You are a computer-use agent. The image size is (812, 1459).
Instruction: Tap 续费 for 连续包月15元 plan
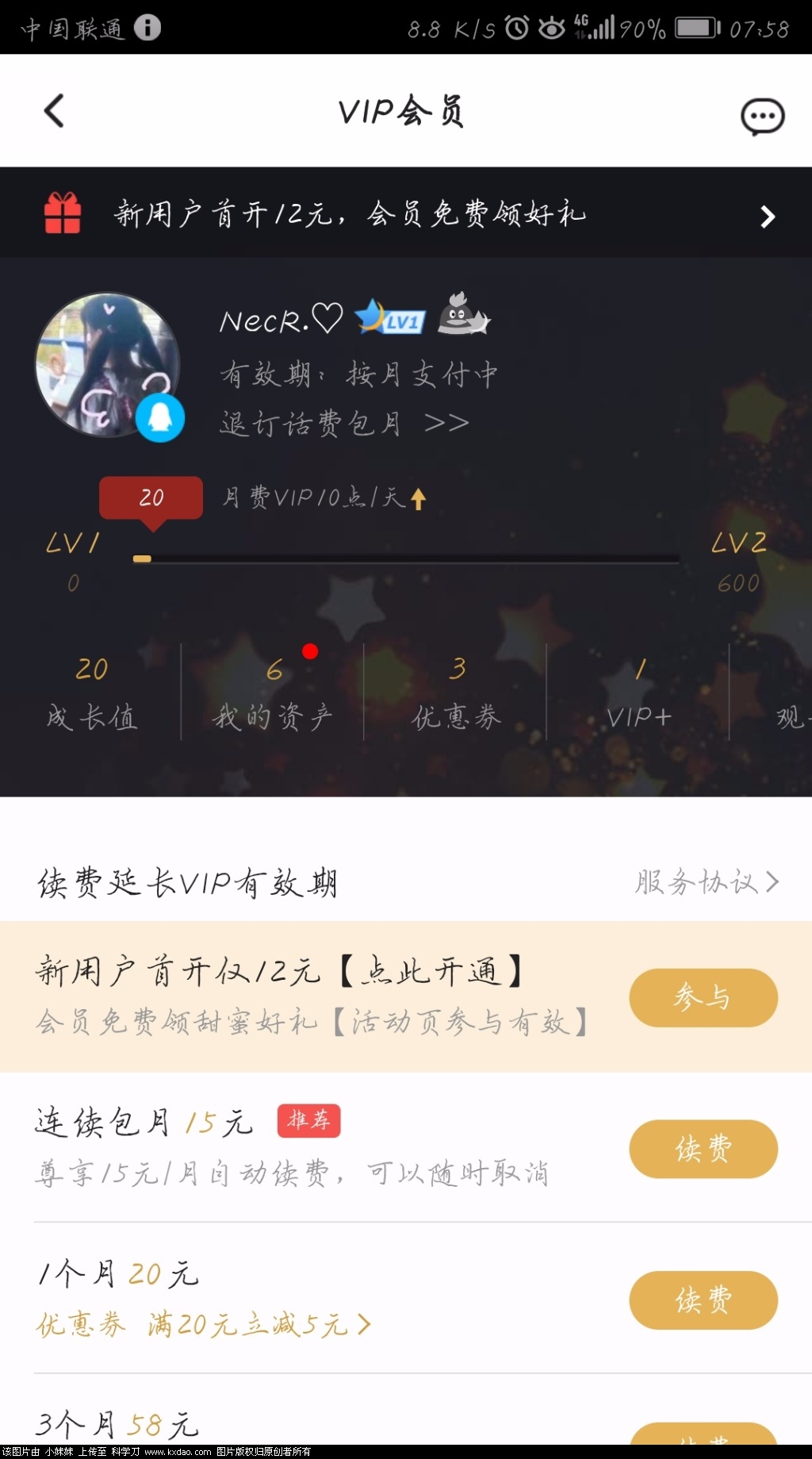pos(703,1149)
